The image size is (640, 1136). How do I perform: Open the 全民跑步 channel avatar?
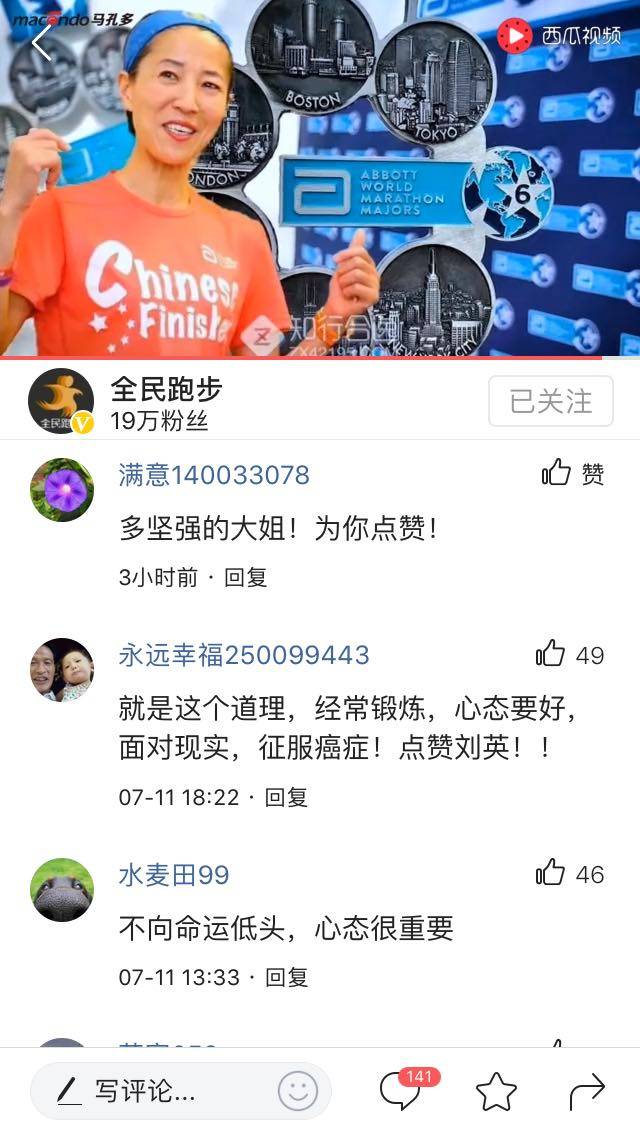pos(61,402)
